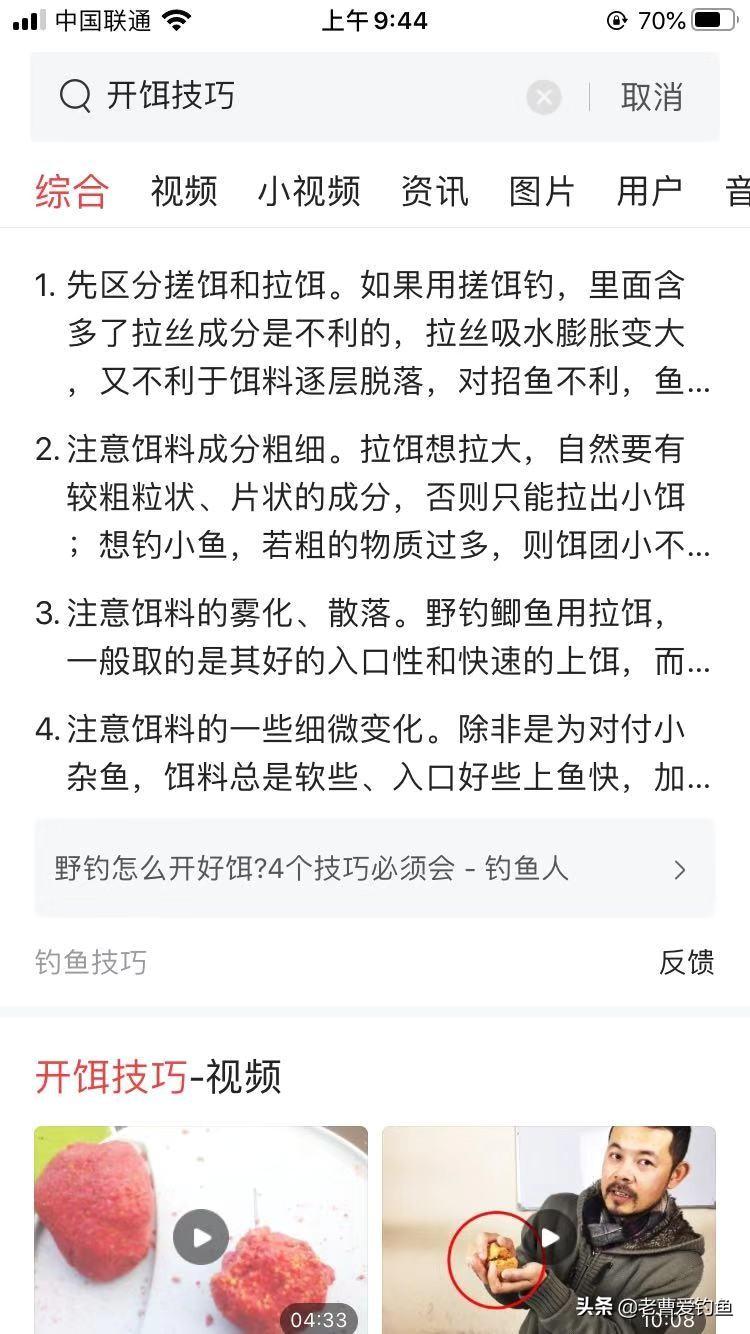Switch to the 综合 tab
Viewport: 750px width, 1334px height.
click(71, 191)
